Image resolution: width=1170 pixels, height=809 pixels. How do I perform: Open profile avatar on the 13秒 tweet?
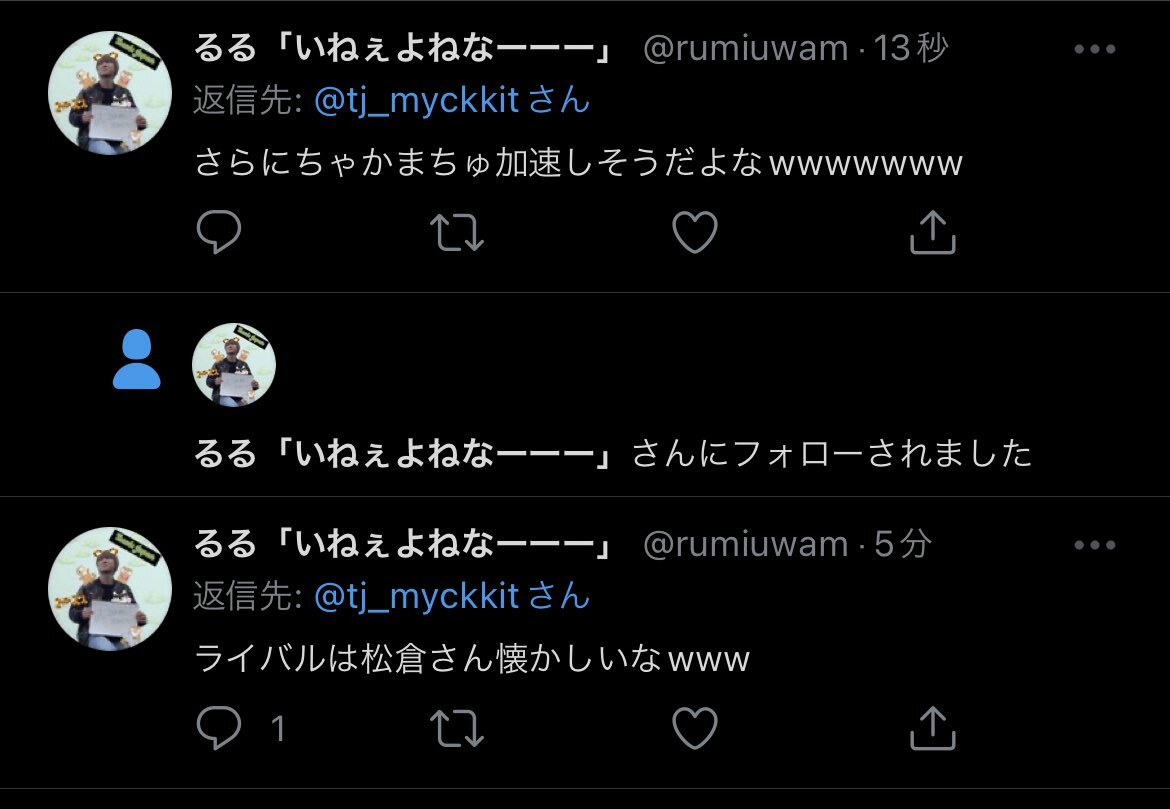[110, 93]
